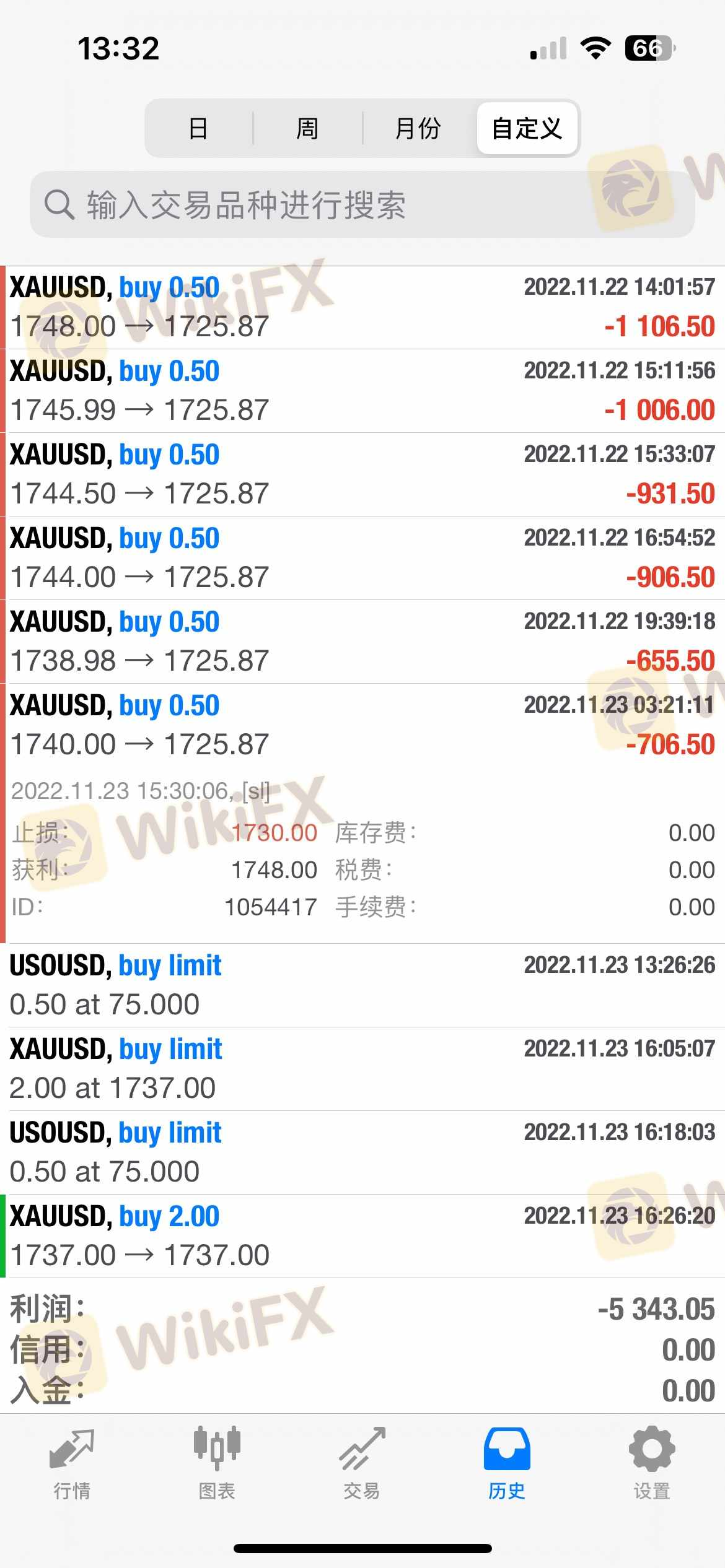This screenshot has width=725, height=1568.
Task: Switch to the 交易 trade tab
Action: pos(362,1465)
